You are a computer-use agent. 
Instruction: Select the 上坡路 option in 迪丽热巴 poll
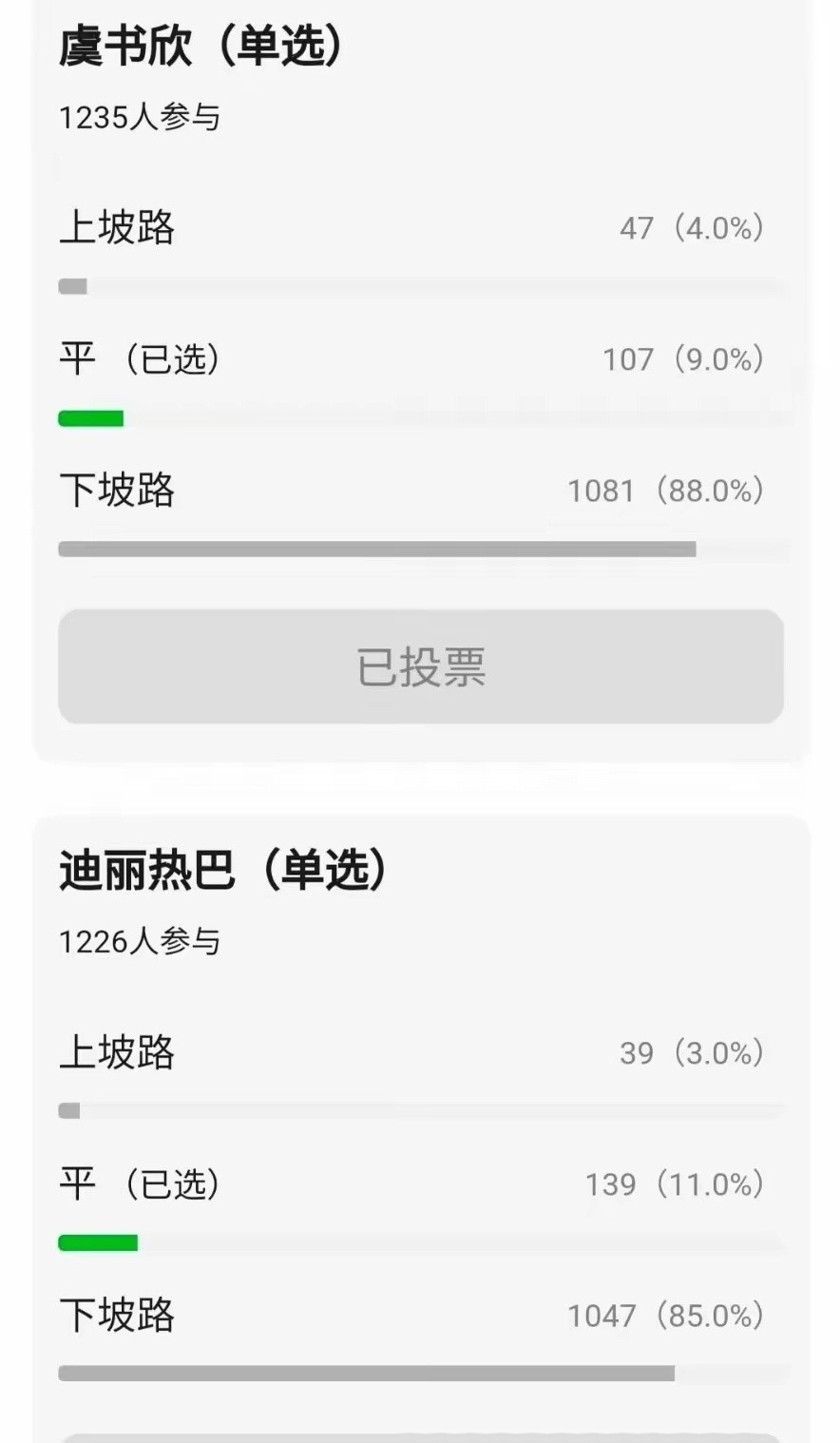coord(116,1053)
